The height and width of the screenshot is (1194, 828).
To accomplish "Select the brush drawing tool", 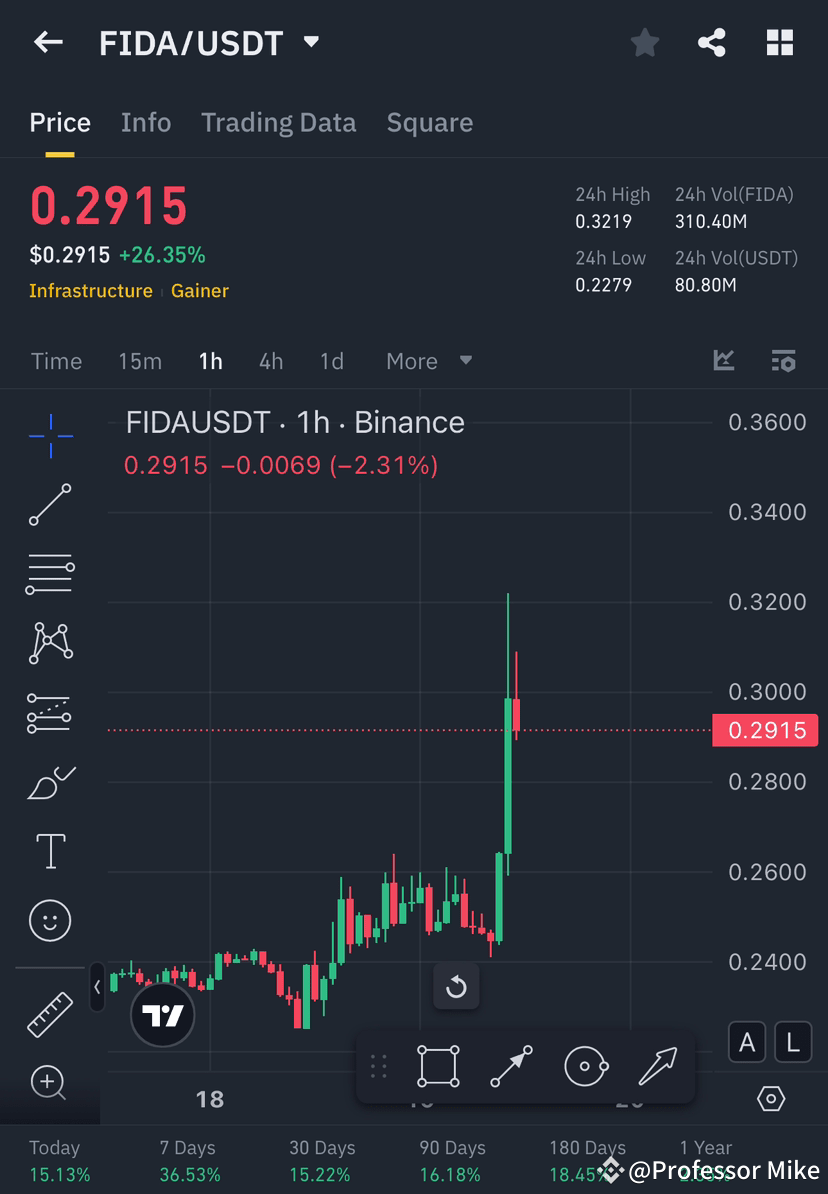I will (50, 783).
